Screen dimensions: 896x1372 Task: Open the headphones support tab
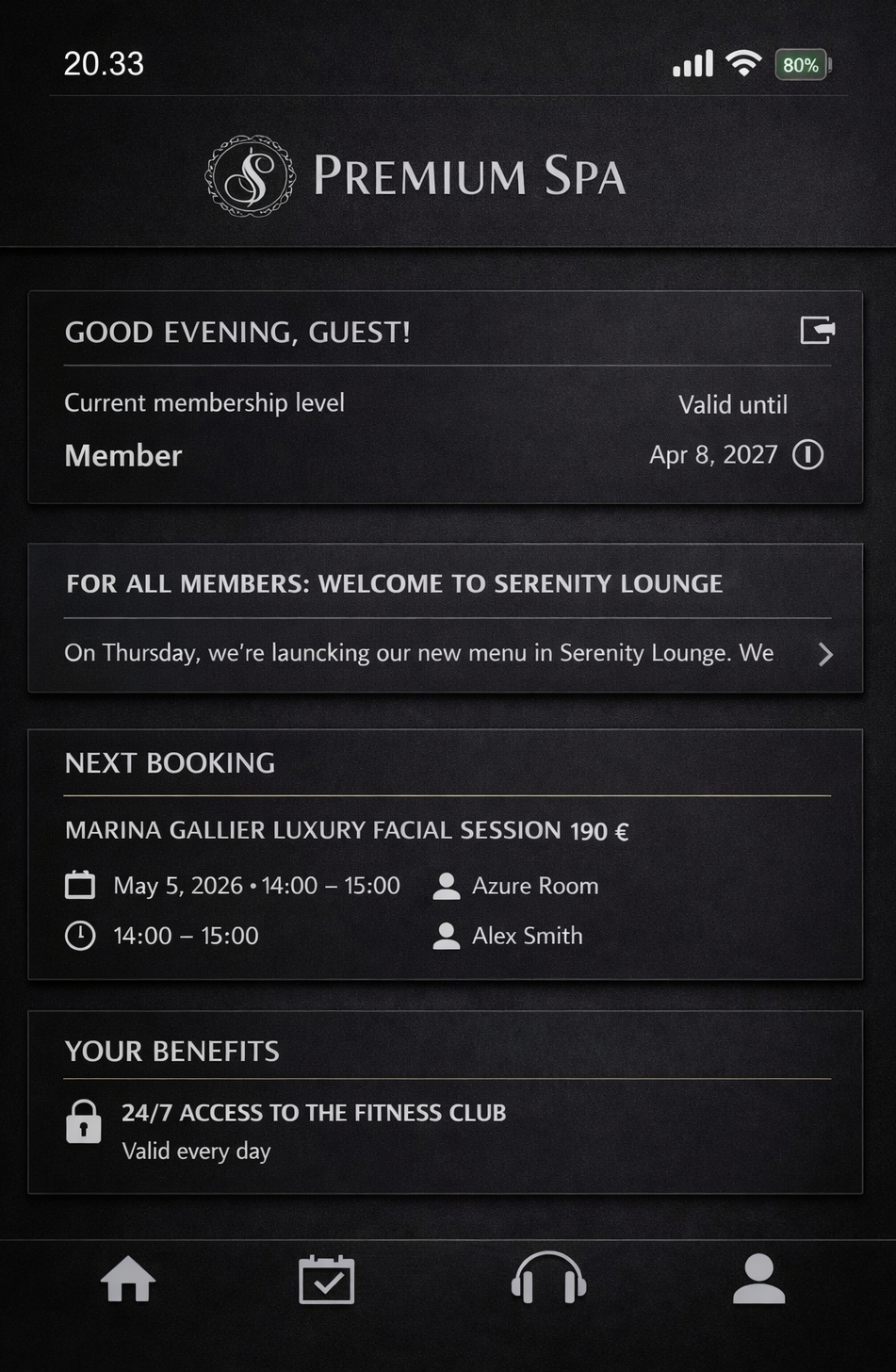click(x=548, y=1280)
